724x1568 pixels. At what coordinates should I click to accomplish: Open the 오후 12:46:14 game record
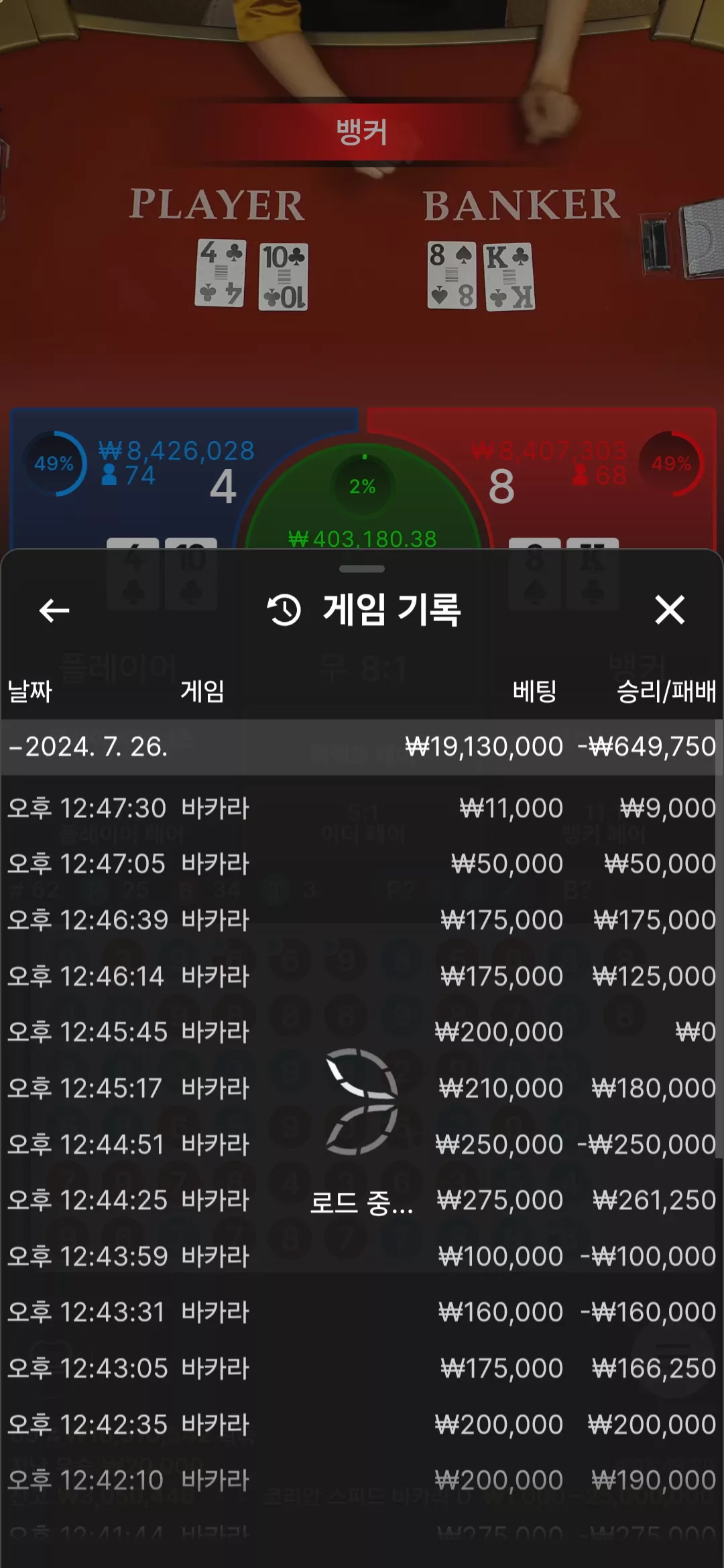click(362, 976)
